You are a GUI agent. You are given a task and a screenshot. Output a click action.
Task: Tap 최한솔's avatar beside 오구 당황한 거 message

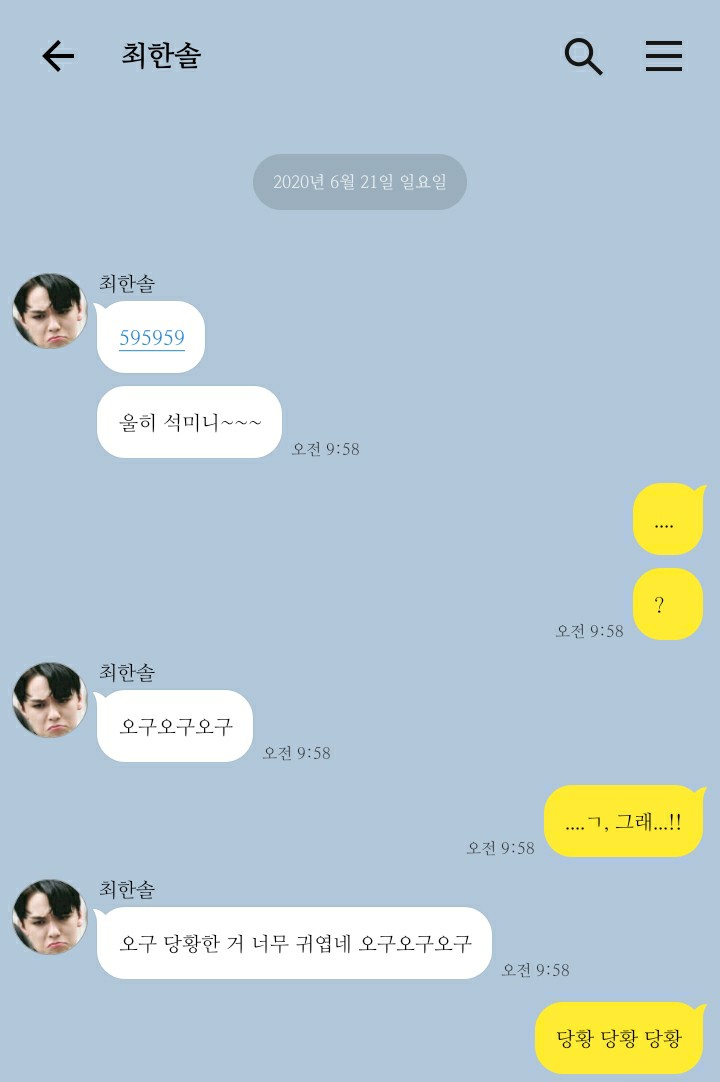click(50, 917)
